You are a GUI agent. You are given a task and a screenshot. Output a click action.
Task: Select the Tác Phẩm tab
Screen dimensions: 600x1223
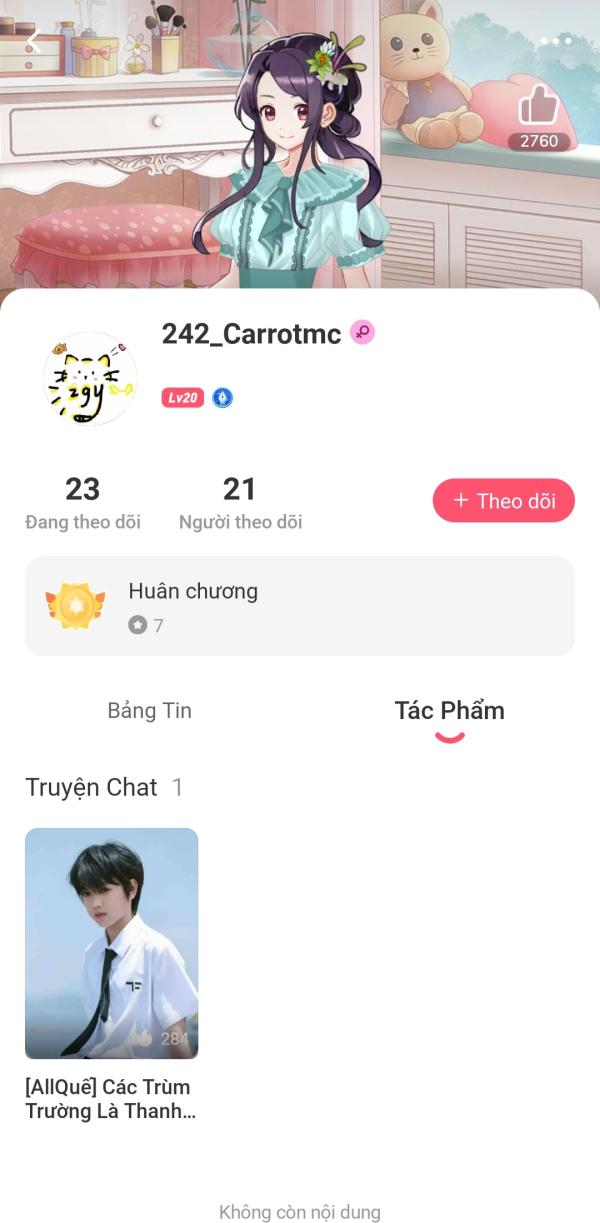point(449,711)
